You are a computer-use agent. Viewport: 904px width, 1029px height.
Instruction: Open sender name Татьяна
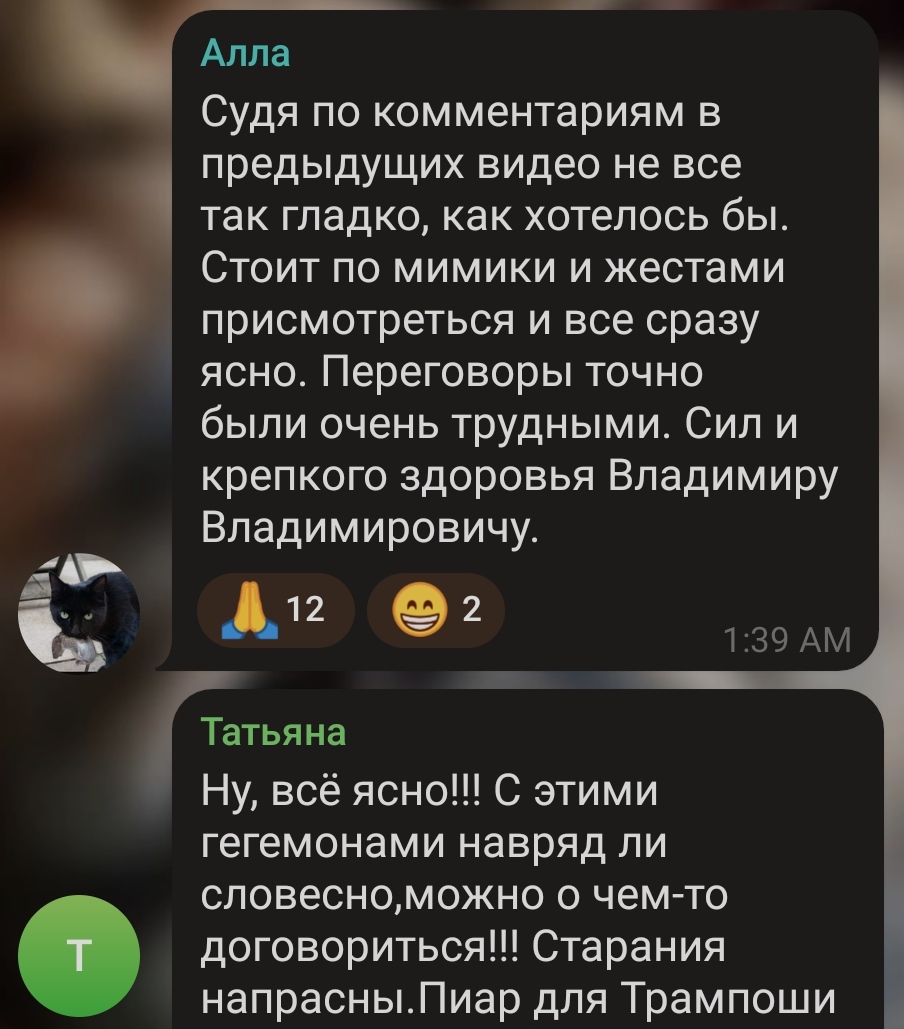274,732
